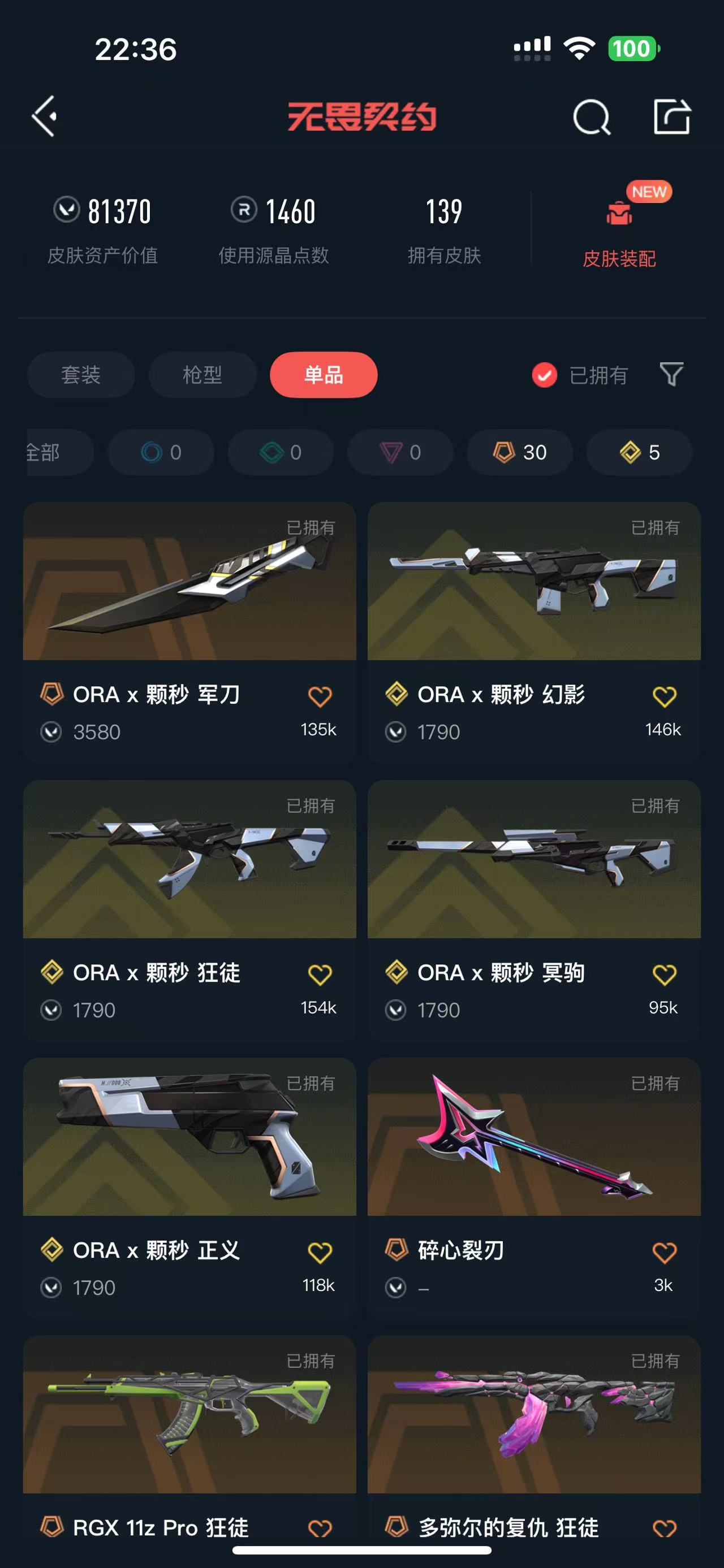This screenshot has height=1568, width=724.
Task: Switch to the 枪型 tab
Action: coord(202,374)
